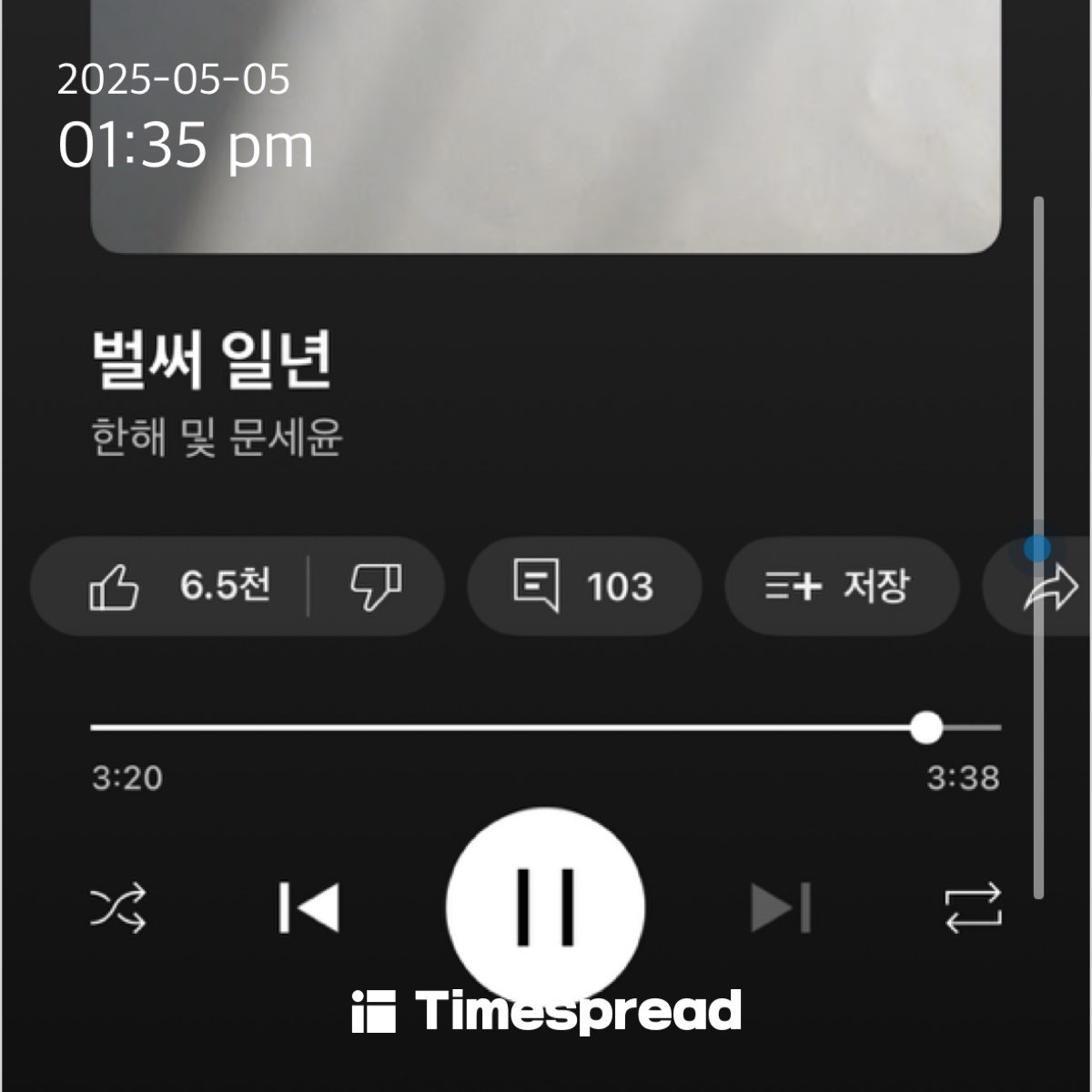The width and height of the screenshot is (1092, 1092).
Task: Pause the current song
Action: [546, 906]
